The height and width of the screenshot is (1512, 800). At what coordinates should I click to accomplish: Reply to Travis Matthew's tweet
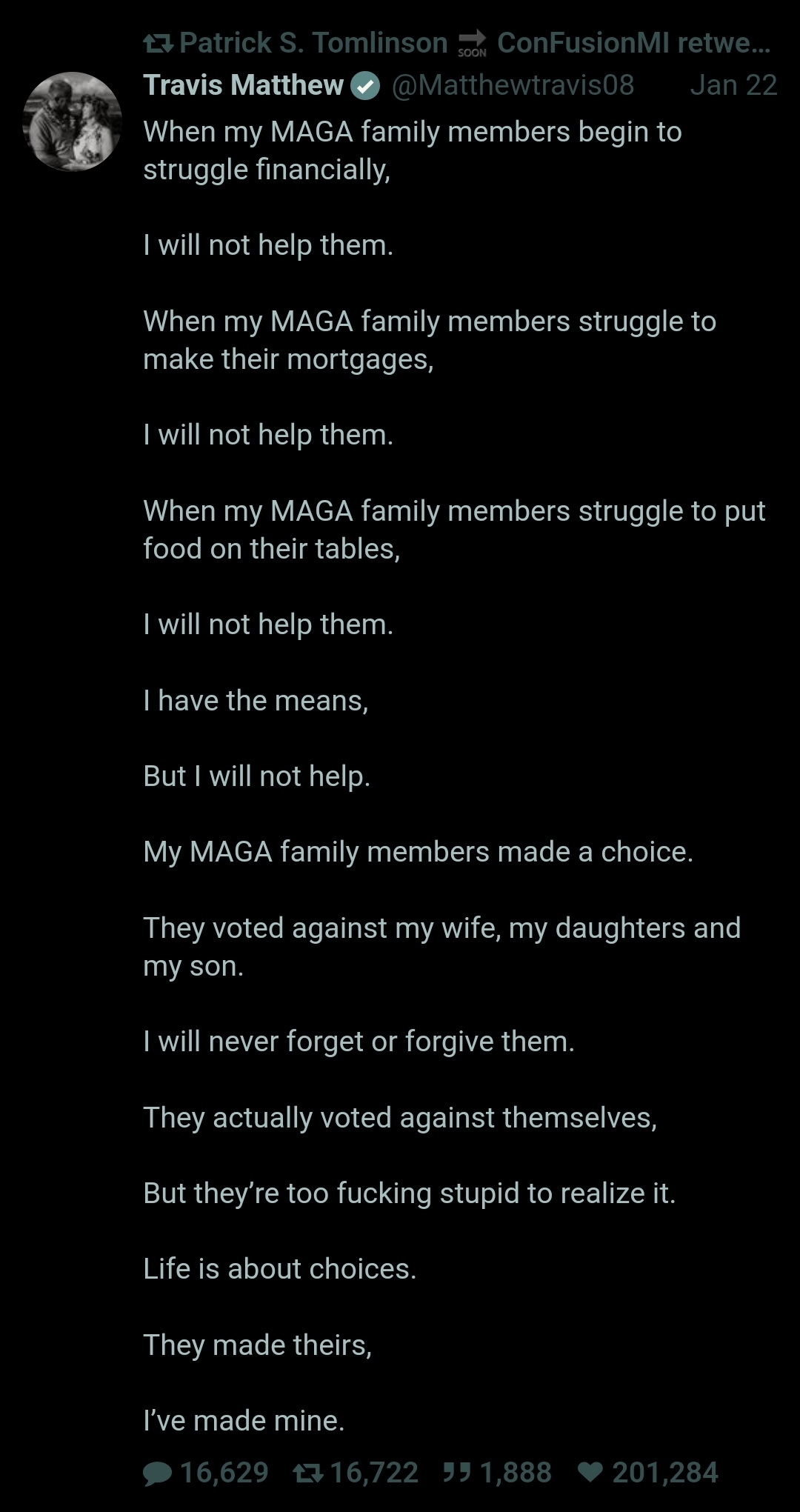pyautogui.click(x=157, y=1473)
